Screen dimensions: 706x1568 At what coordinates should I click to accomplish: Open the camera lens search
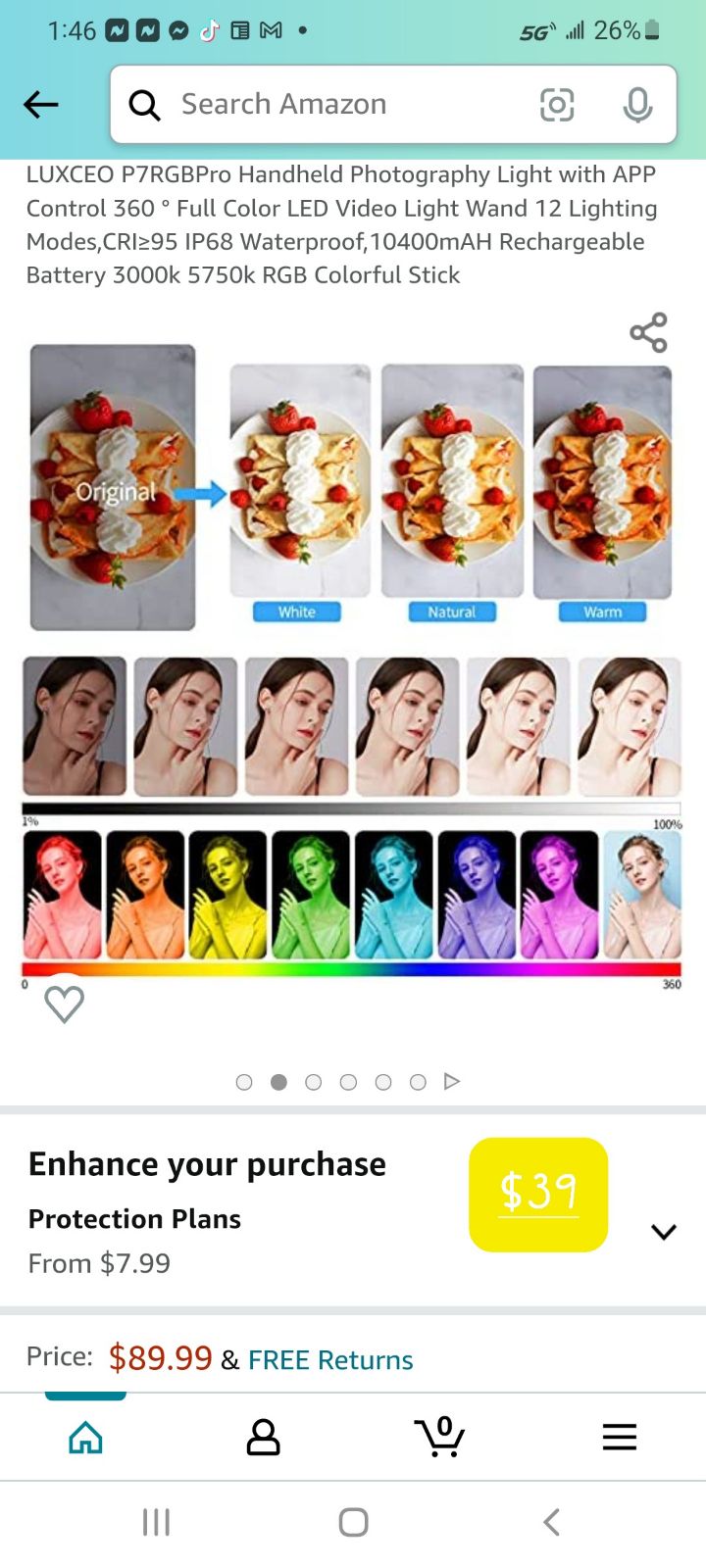click(557, 105)
